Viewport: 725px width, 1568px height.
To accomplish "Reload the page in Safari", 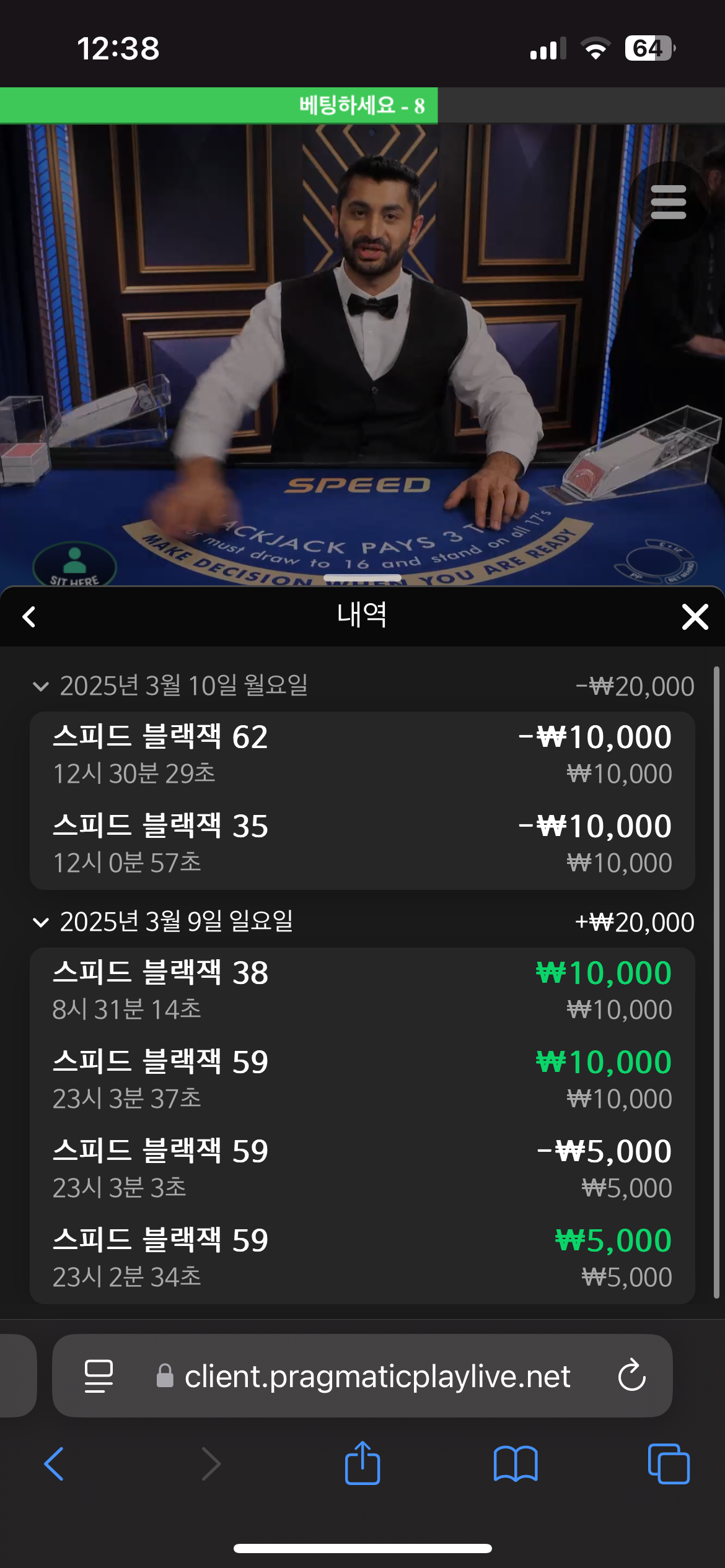I will click(631, 1376).
